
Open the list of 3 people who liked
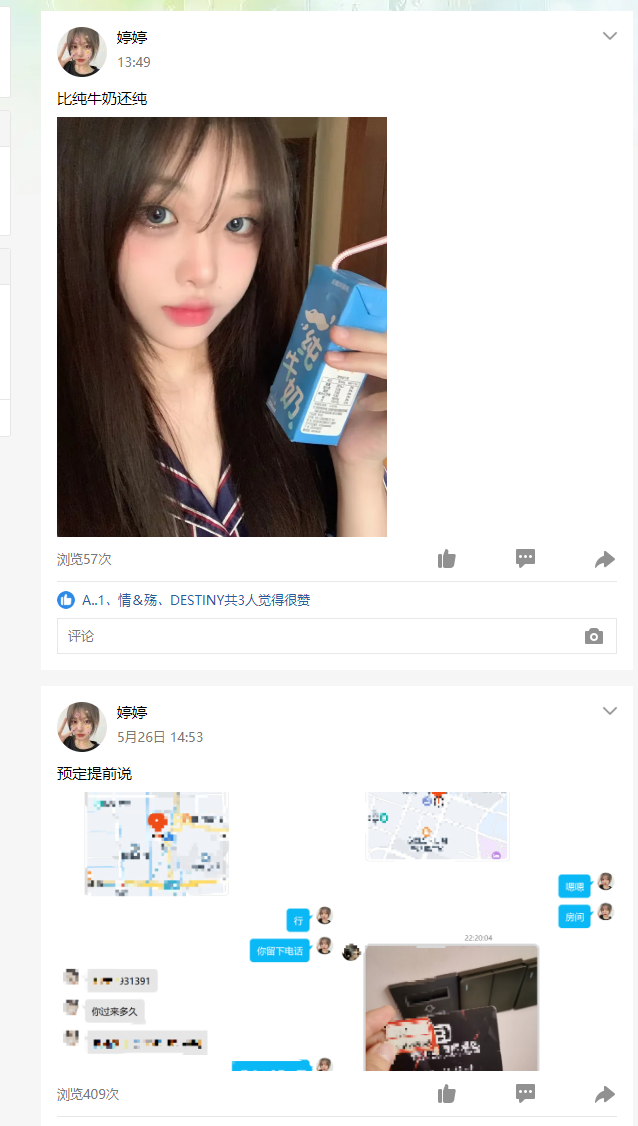tap(196, 600)
